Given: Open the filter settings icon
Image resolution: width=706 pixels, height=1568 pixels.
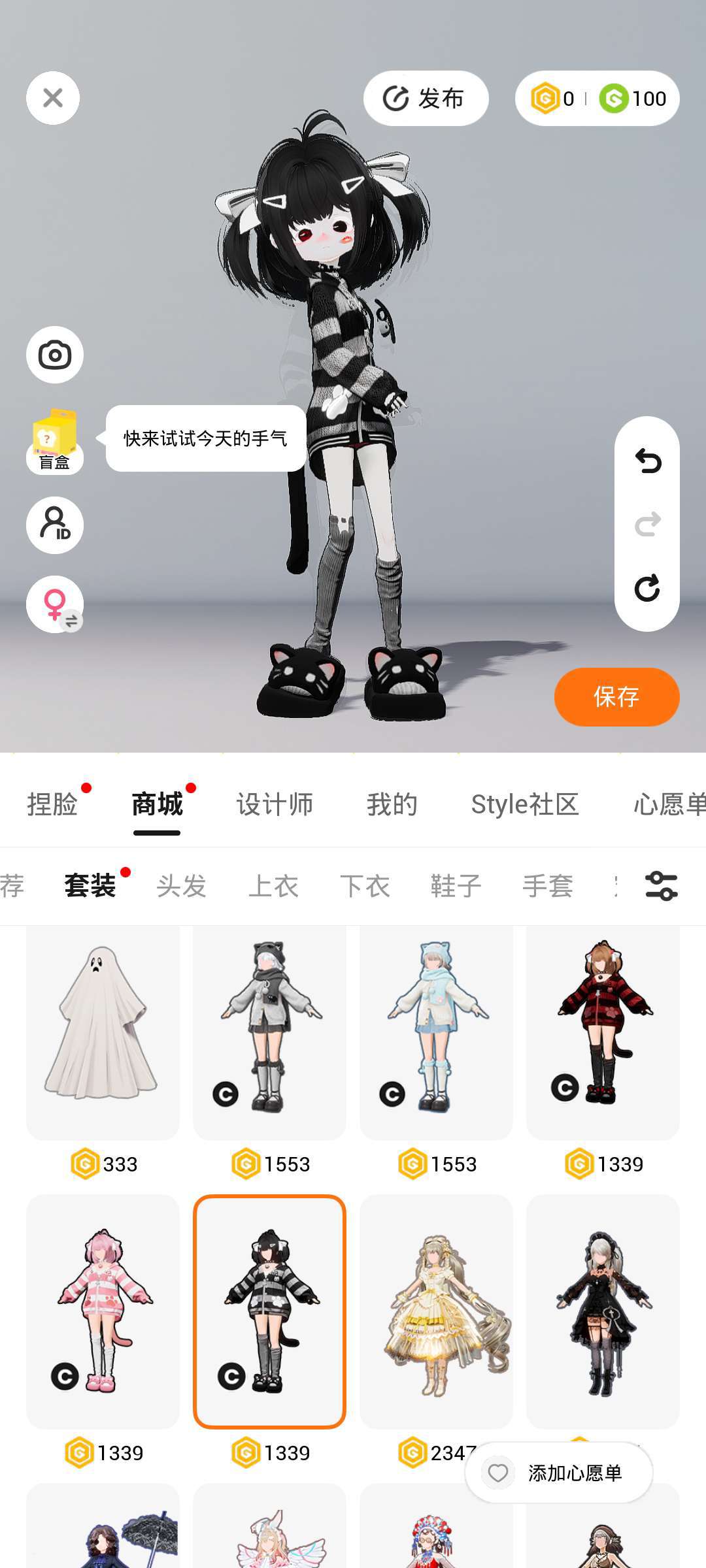Looking at the screenshot, I should click(661, 886).
